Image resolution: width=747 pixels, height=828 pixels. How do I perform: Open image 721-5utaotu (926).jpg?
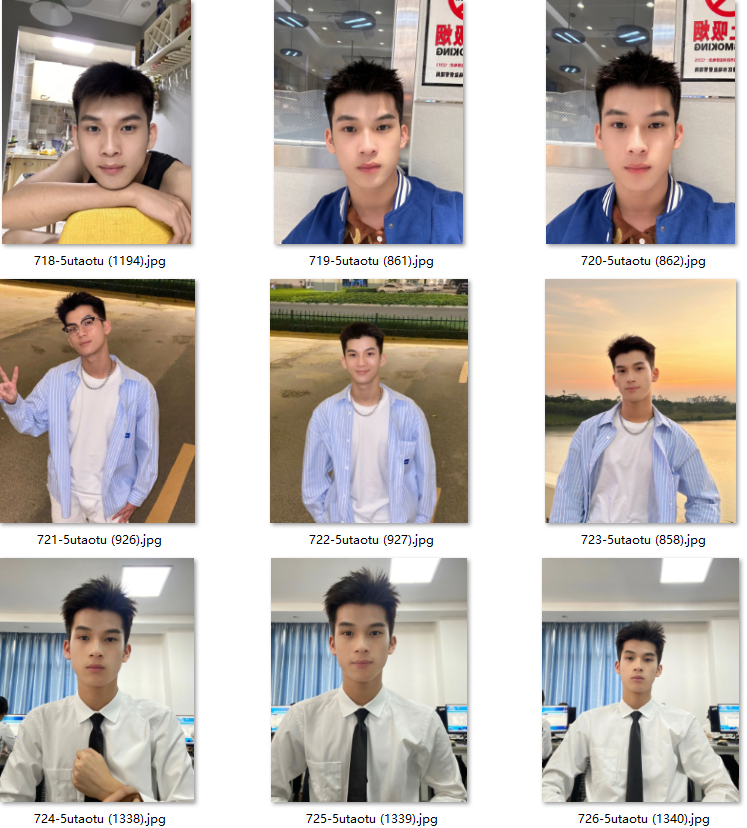click(x=98, y=401)
